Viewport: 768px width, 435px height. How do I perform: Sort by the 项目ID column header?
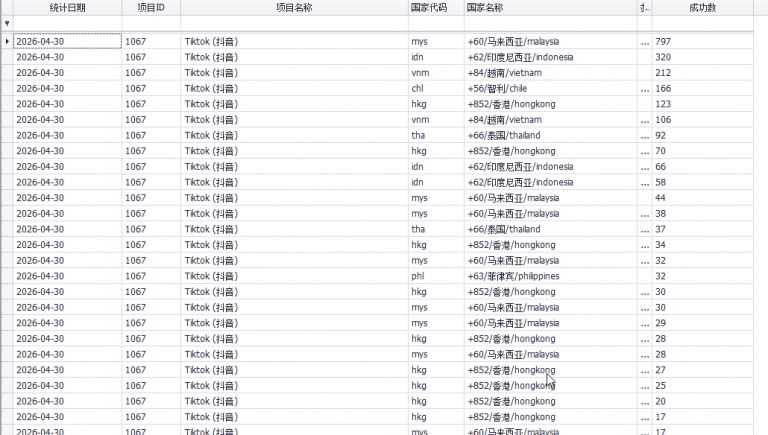coord(151,7)
